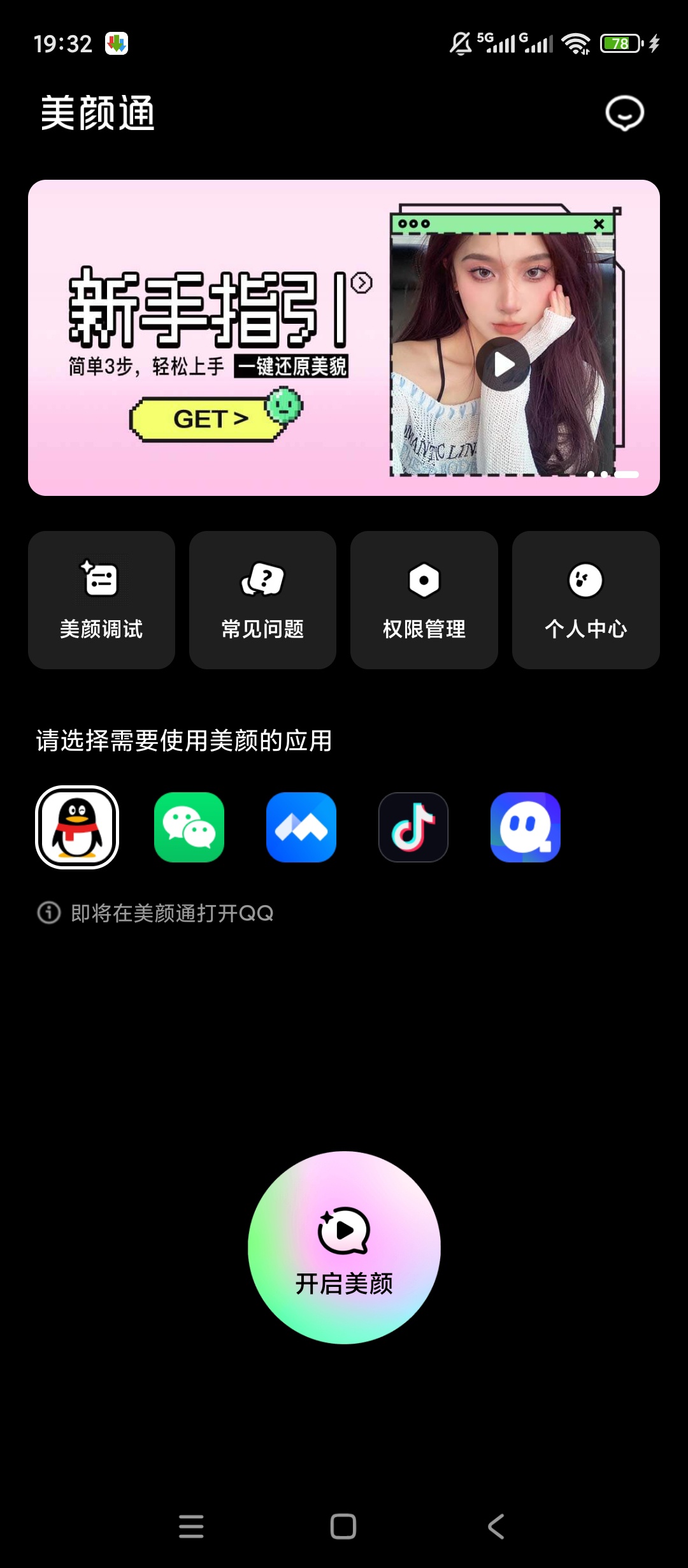Select the WeChat app icon
Viewport: 688px width, 1568px height.
click(189, 827)
